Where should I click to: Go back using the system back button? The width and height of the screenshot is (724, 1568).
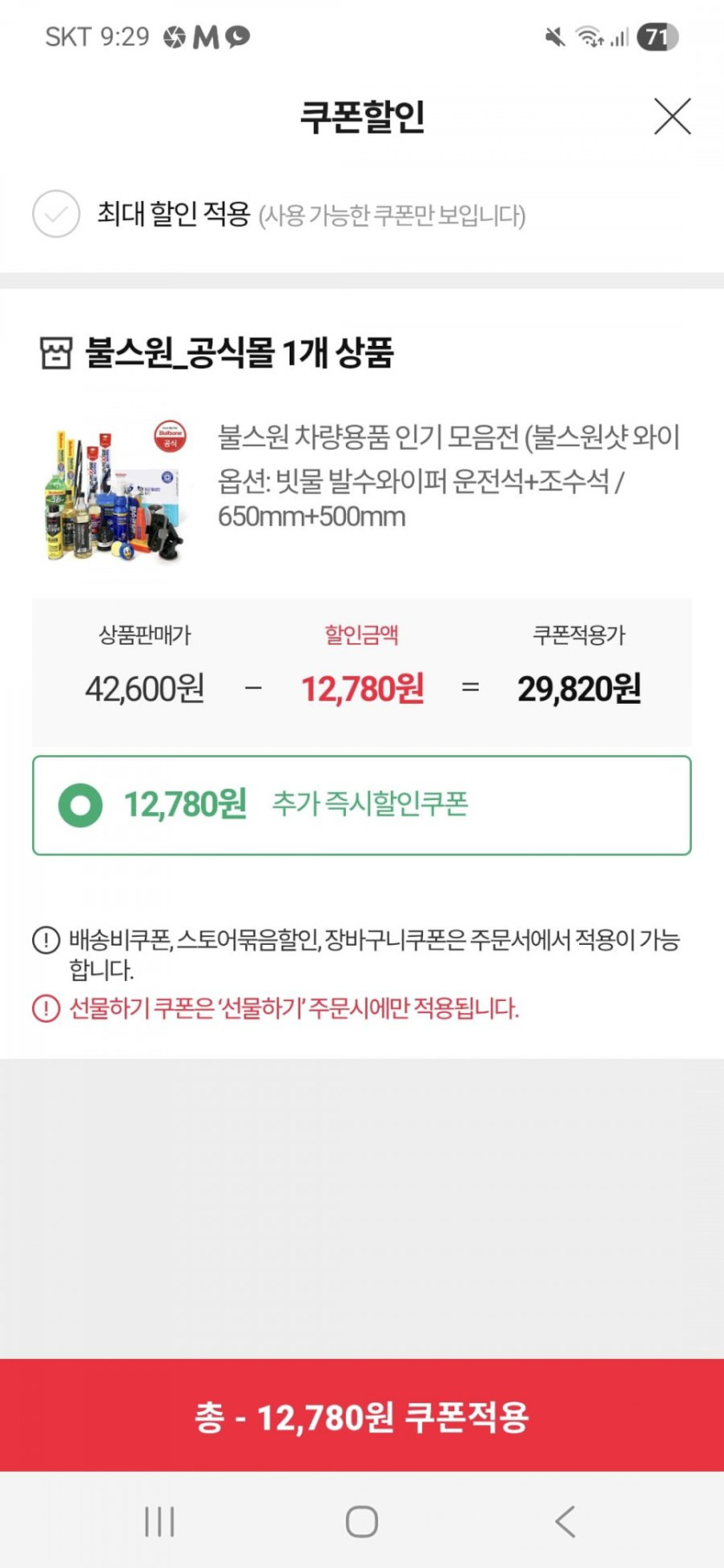[564, 1521]
